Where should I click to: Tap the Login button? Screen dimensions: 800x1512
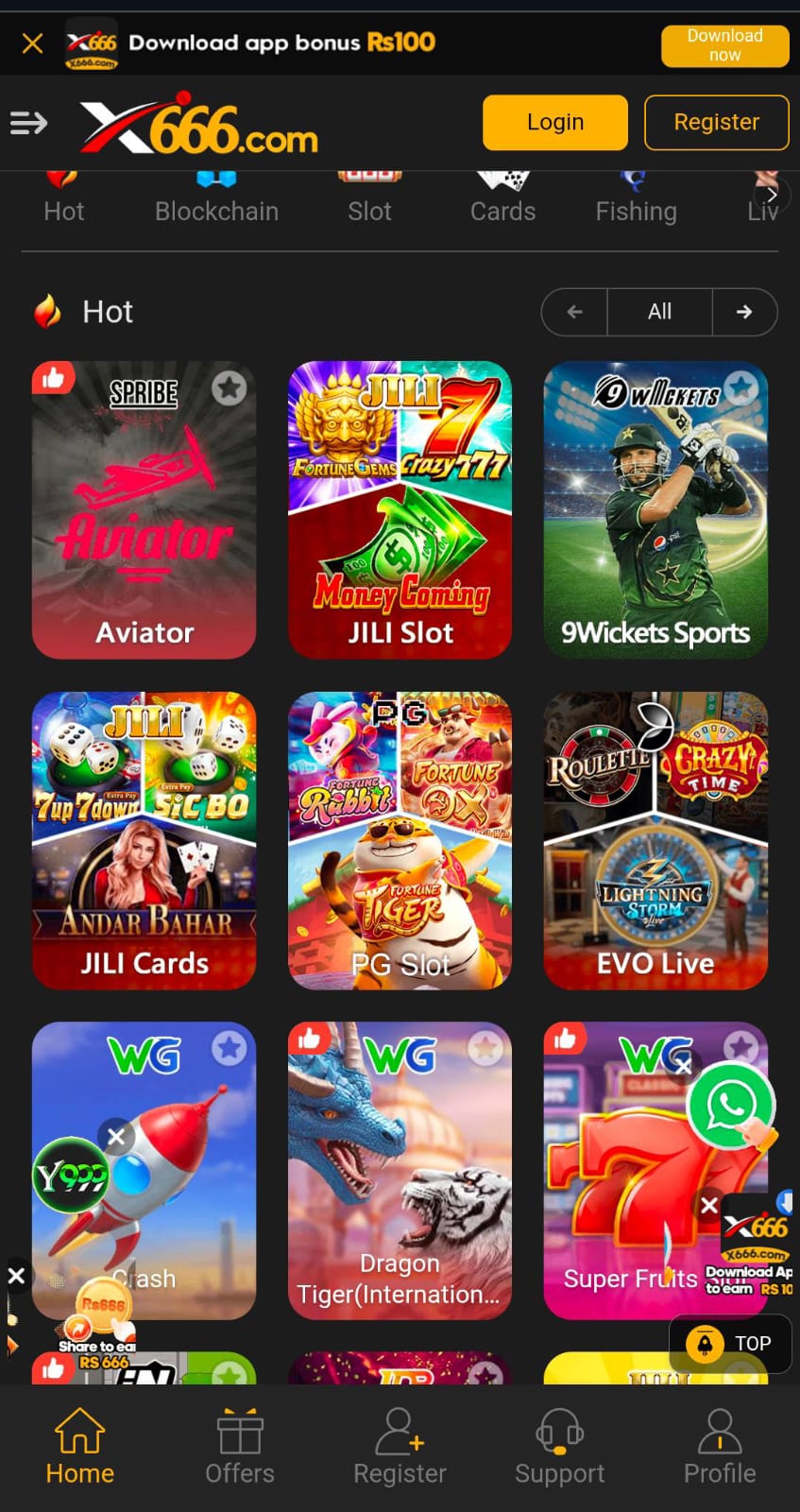pos(554,123)
